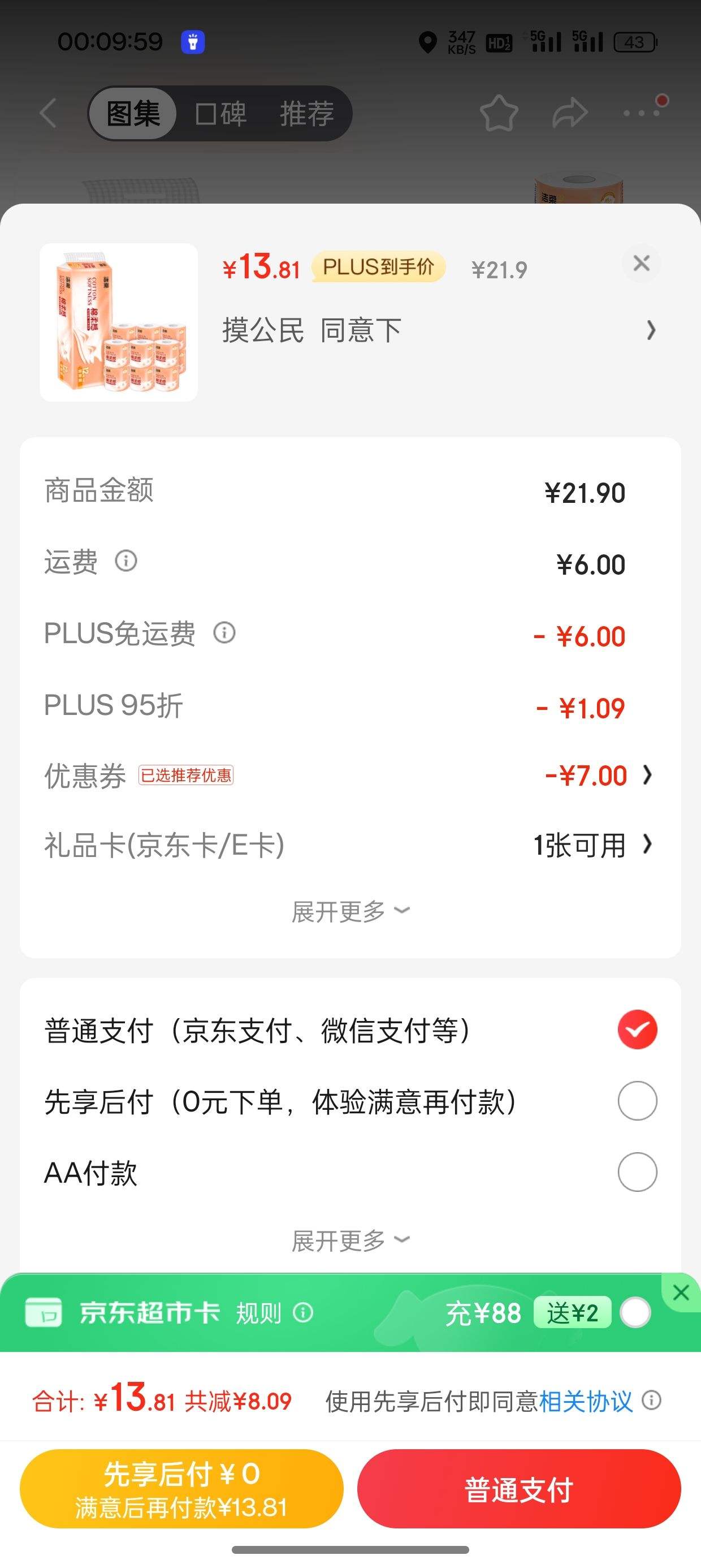Tap the 规则 info icon on 京东超市卡 banner
Viewport: 701px width, 1568px height.
[x=302, y=1312]
